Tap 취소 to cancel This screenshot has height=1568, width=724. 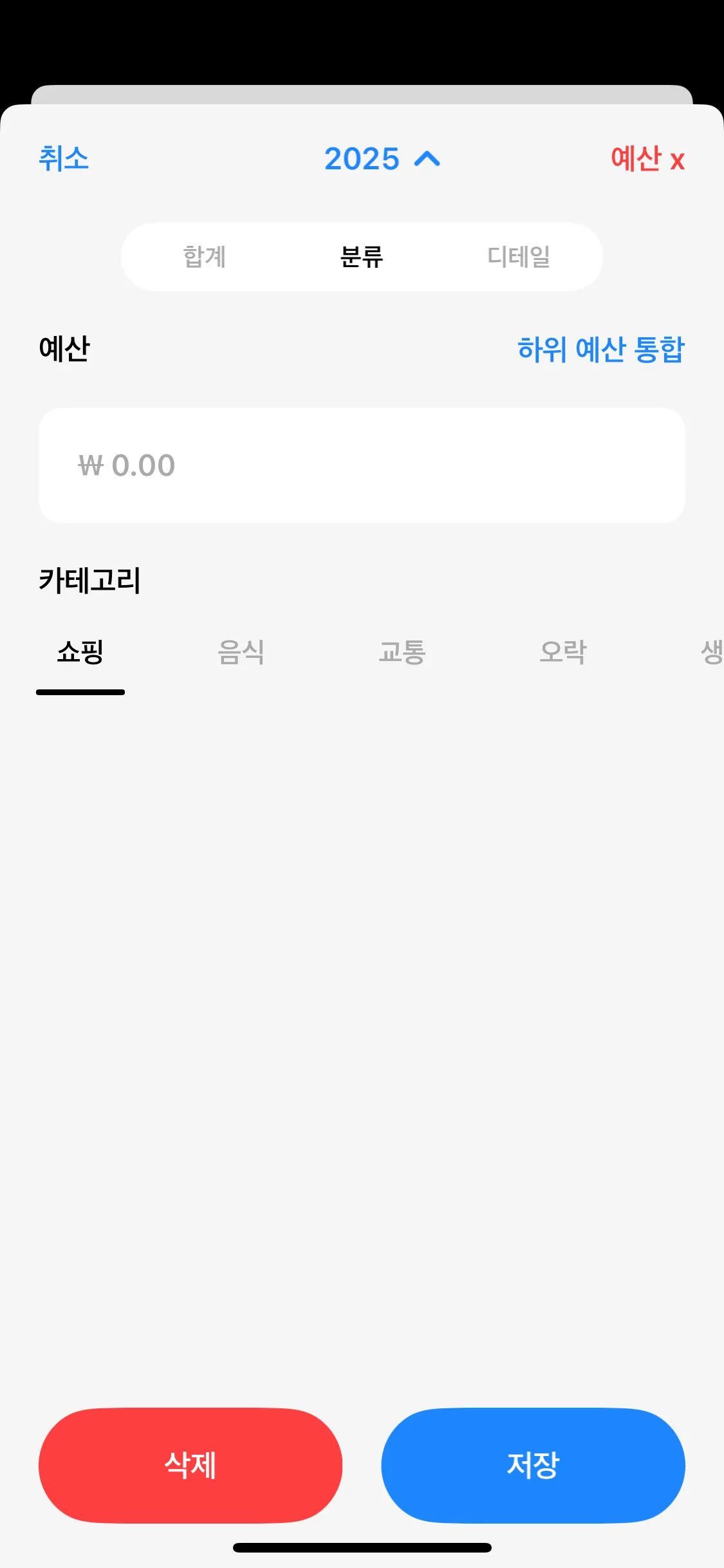pos(63,158)
